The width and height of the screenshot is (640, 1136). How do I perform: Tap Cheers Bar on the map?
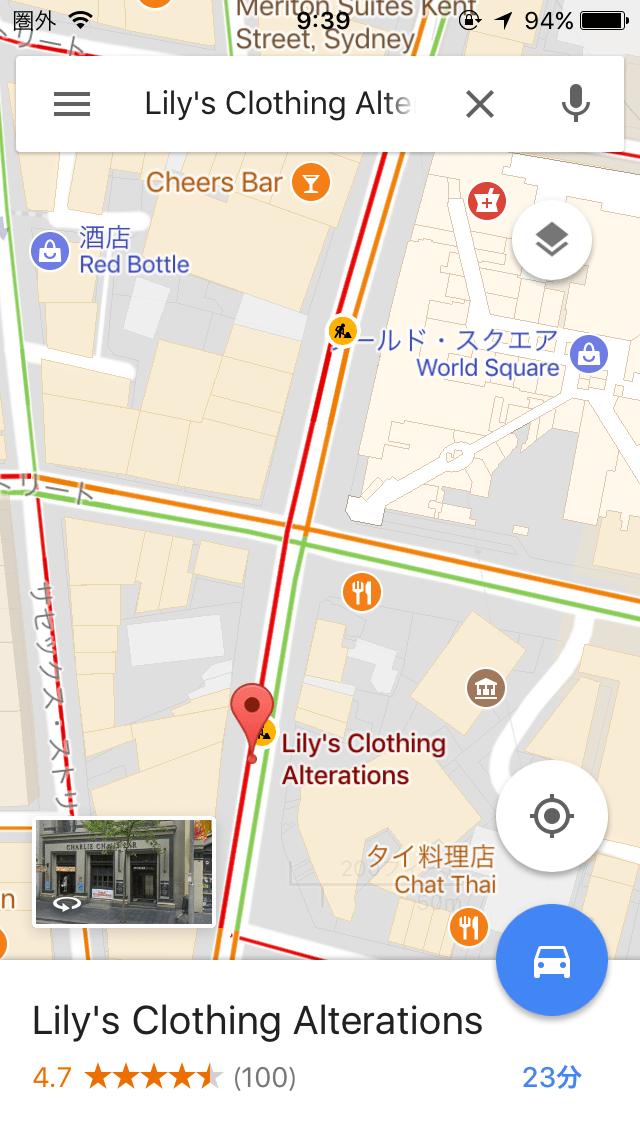pyautogui.click(x=313, y=183)
